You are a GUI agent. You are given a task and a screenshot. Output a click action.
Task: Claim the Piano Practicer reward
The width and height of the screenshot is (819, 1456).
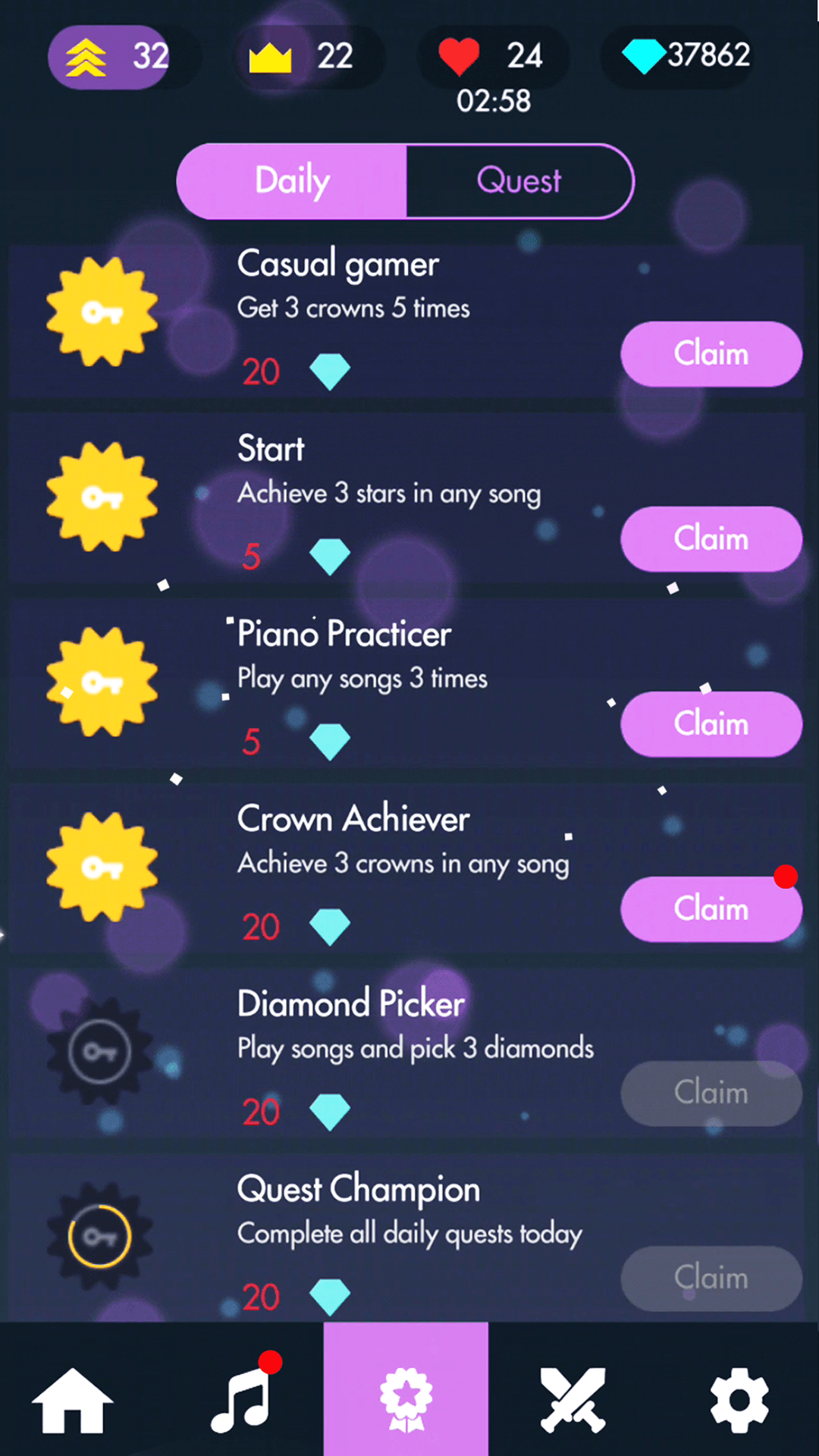(711, 724)
